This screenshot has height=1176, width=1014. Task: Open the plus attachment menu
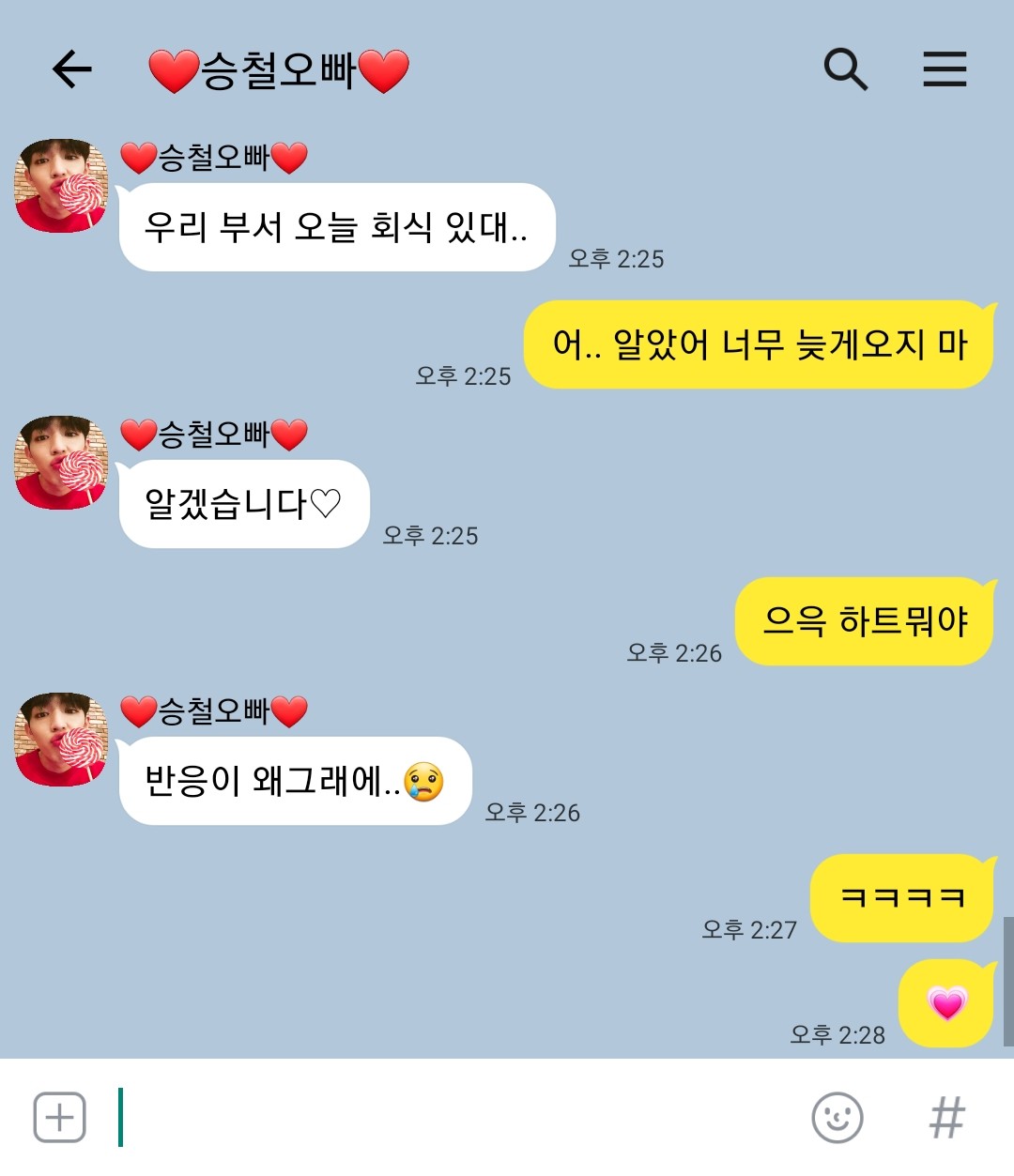(x=60, y=1117)
